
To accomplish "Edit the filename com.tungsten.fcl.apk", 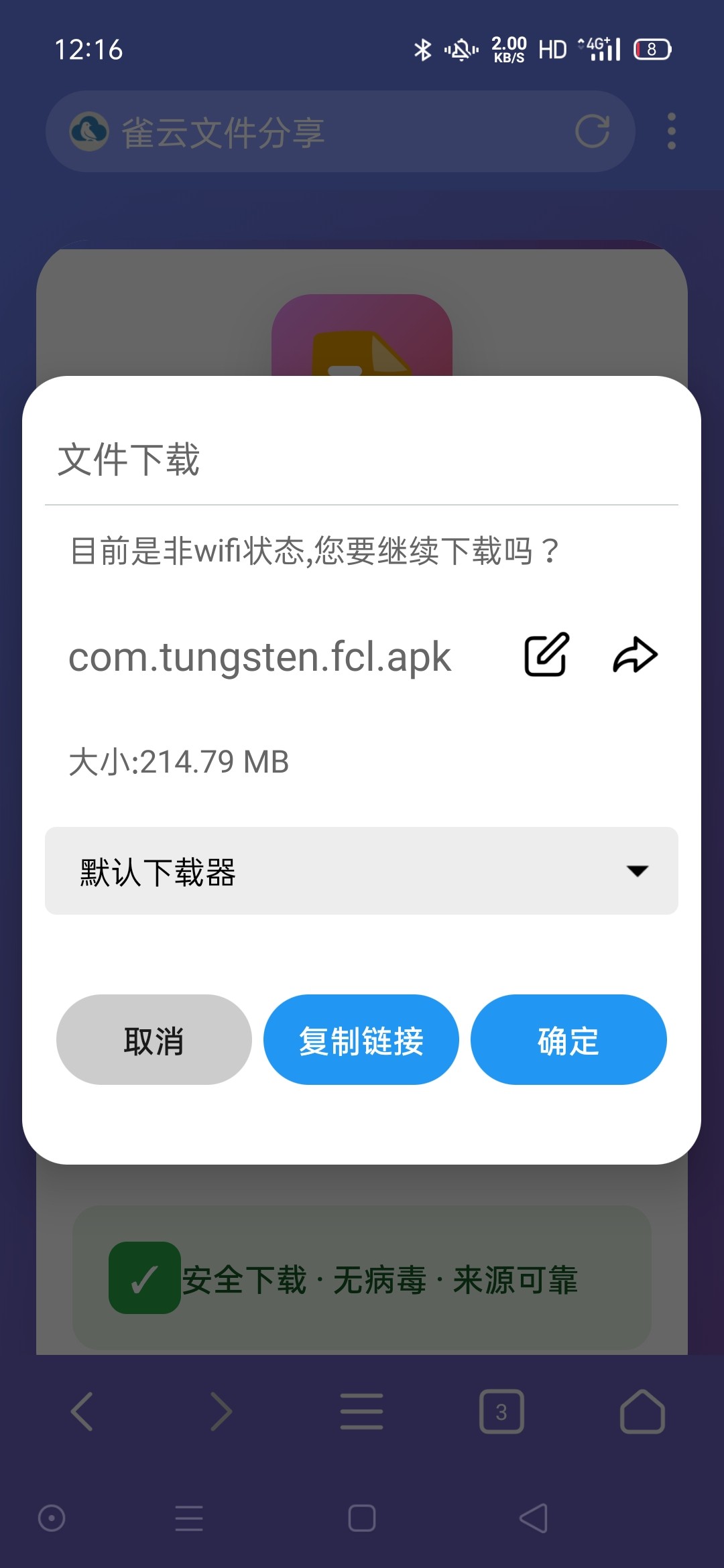I will [546, 655].
